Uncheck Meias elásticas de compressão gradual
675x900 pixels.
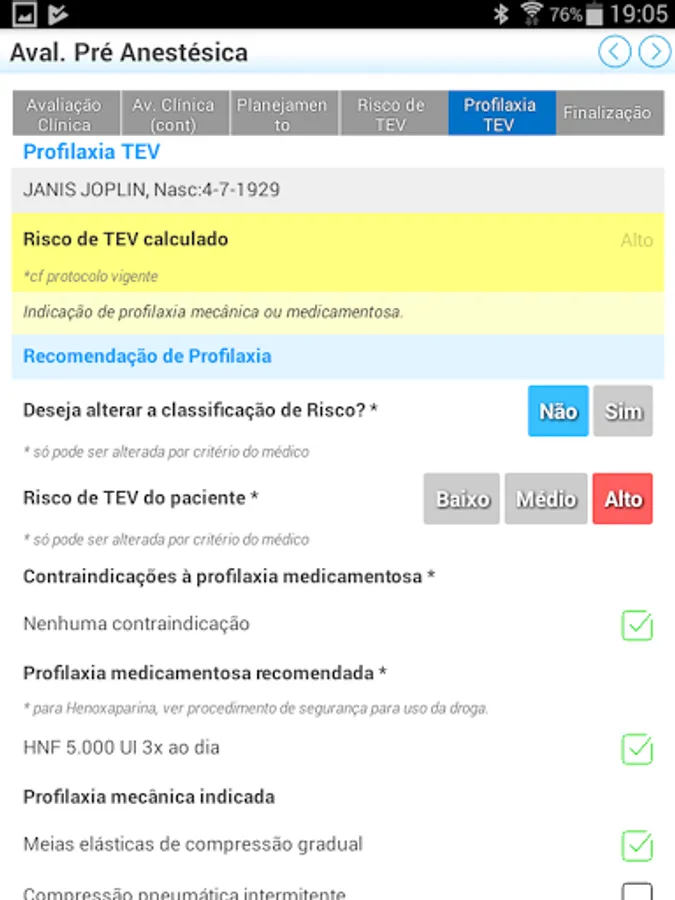(637, 845)
